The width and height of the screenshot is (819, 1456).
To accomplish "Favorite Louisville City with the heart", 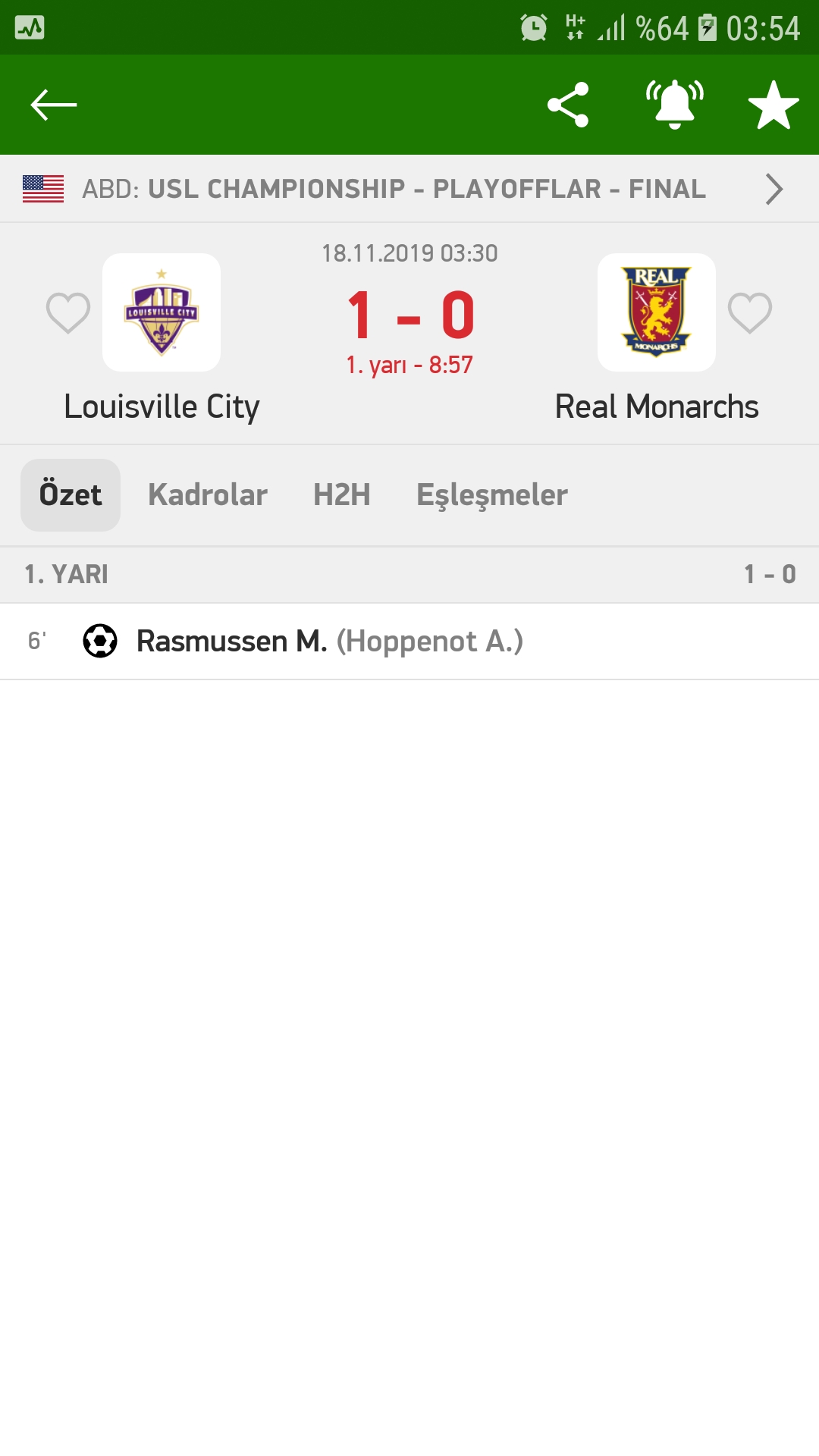I will click(68, 312).
